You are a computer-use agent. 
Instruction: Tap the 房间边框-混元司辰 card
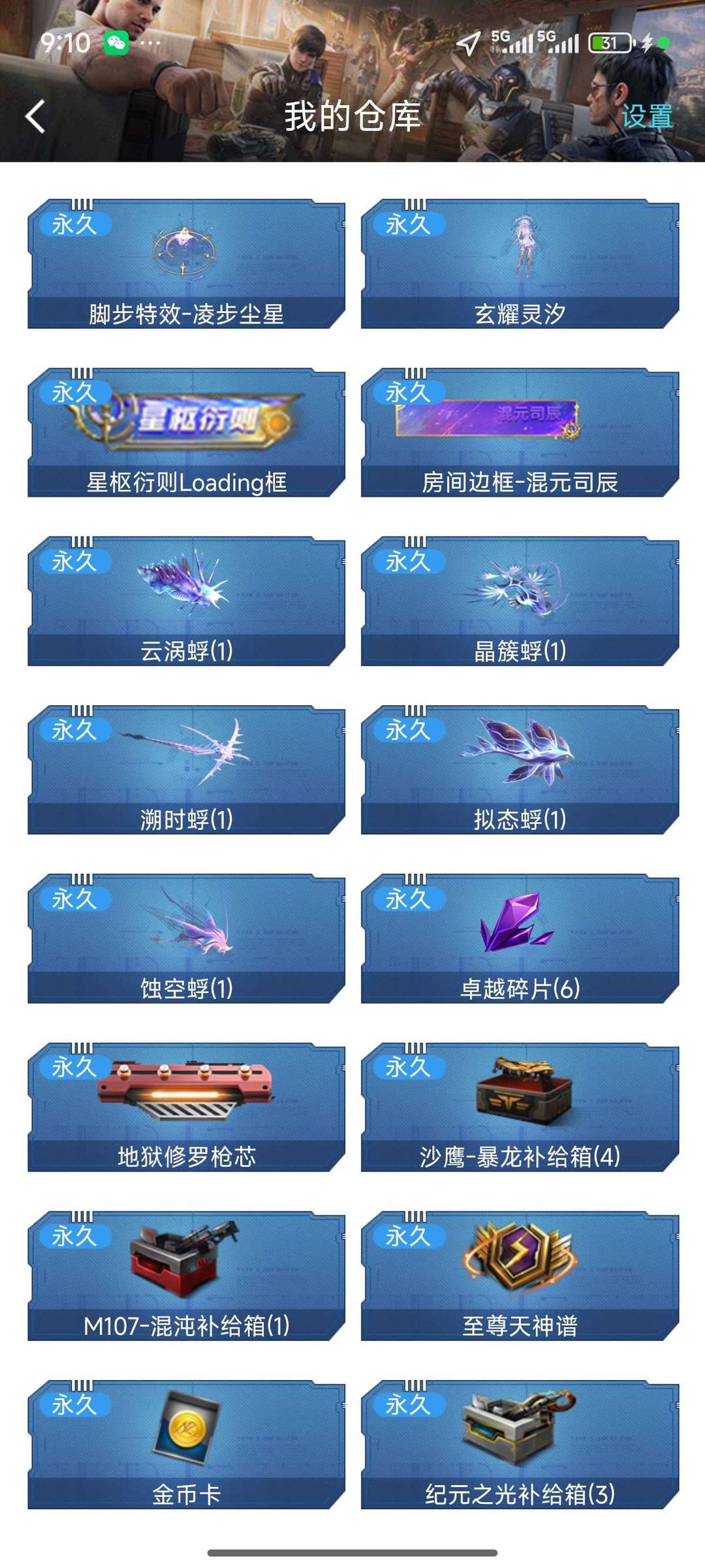(x=520, y=432)
